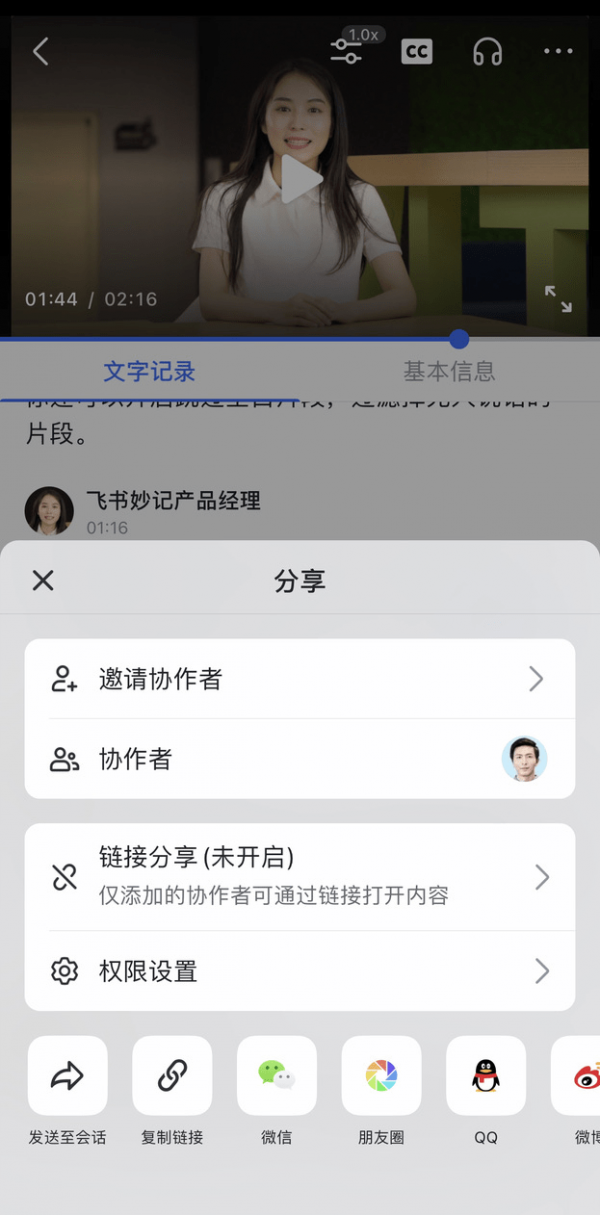
Task: Play the video
Action: [x=300, y=180]
